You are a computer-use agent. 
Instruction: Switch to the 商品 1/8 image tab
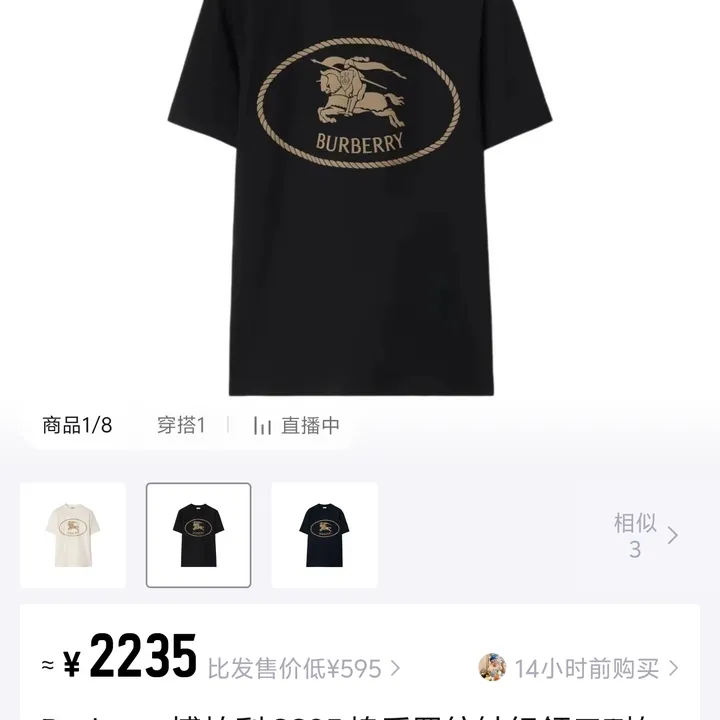(x=77, y=425)
